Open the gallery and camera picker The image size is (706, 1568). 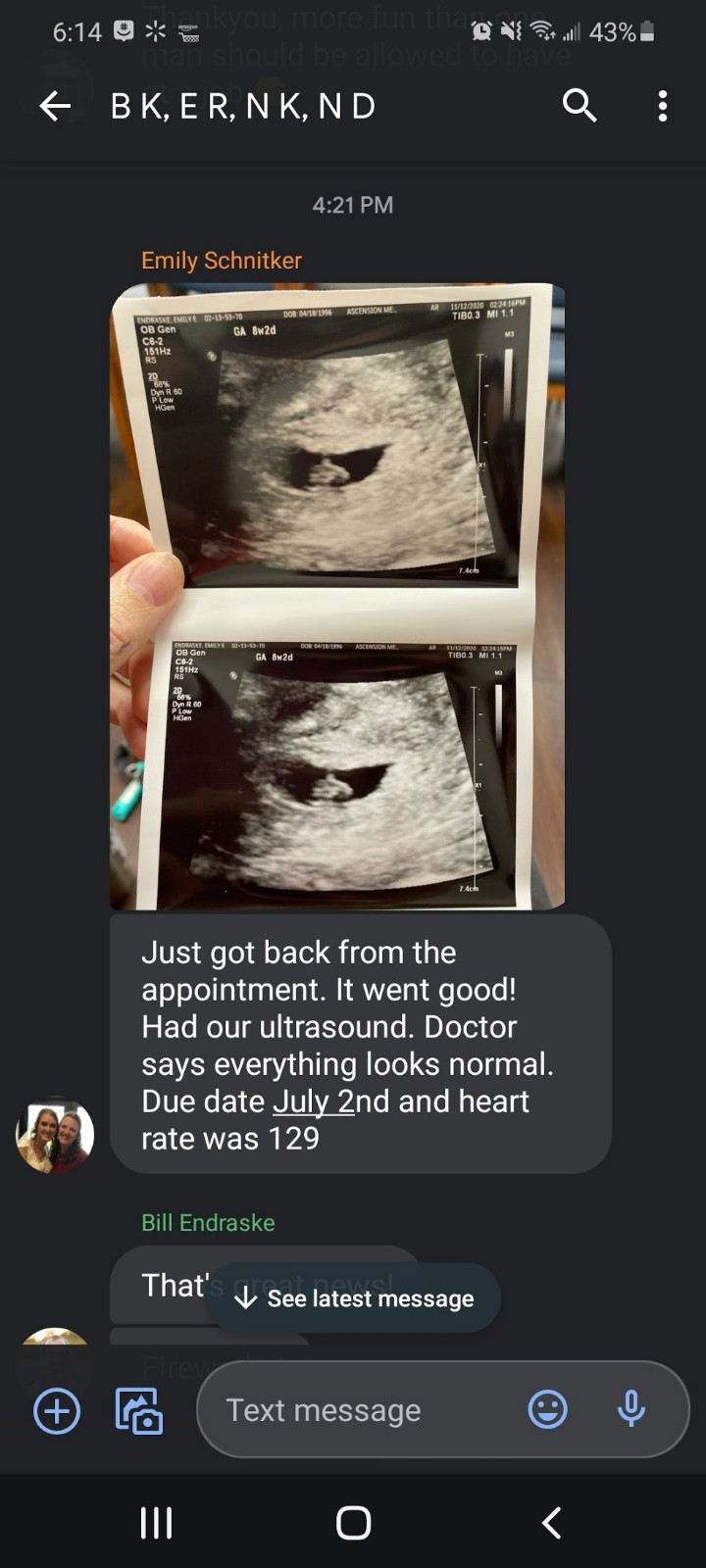click(x=138, y=1411)
